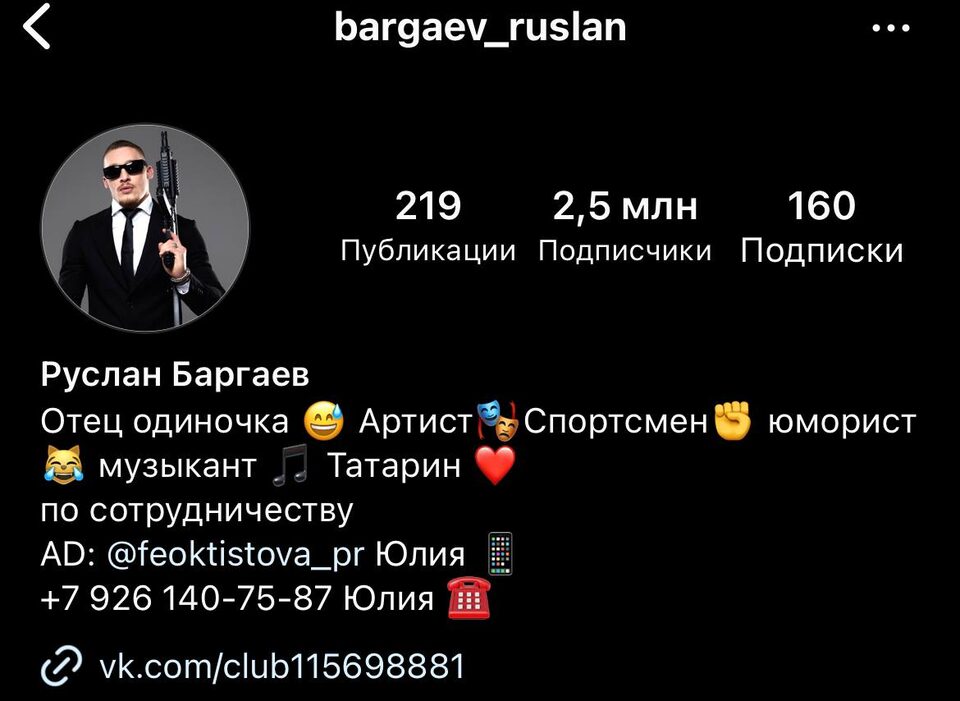Viewport: 960px width, 701px height.
Task: Go back using the top-left arrow
Action: click(38, 27)
